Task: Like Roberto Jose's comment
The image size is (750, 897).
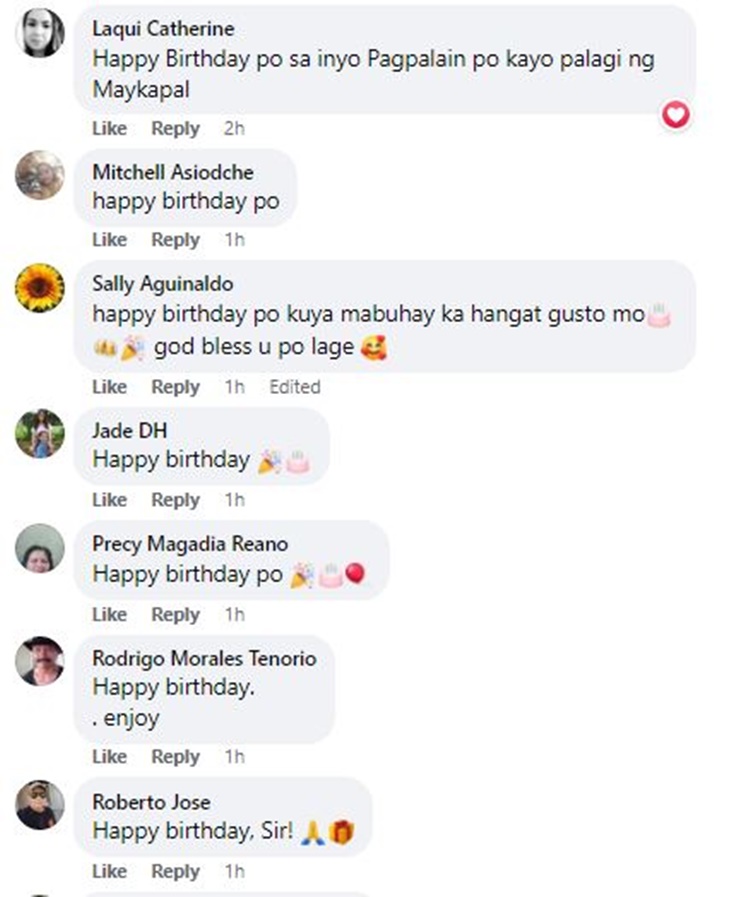Action: pyautogui.click(x=109, y=871)
